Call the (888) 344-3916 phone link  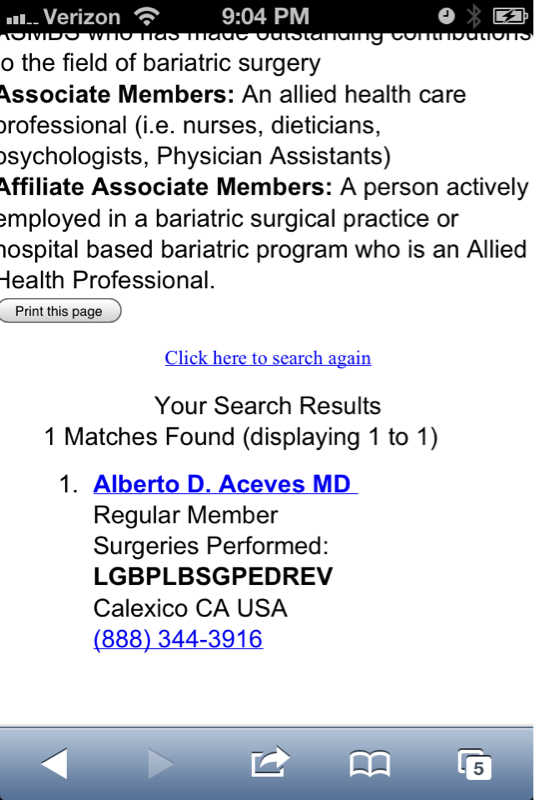pyautogui.click(x=178, y=639)
